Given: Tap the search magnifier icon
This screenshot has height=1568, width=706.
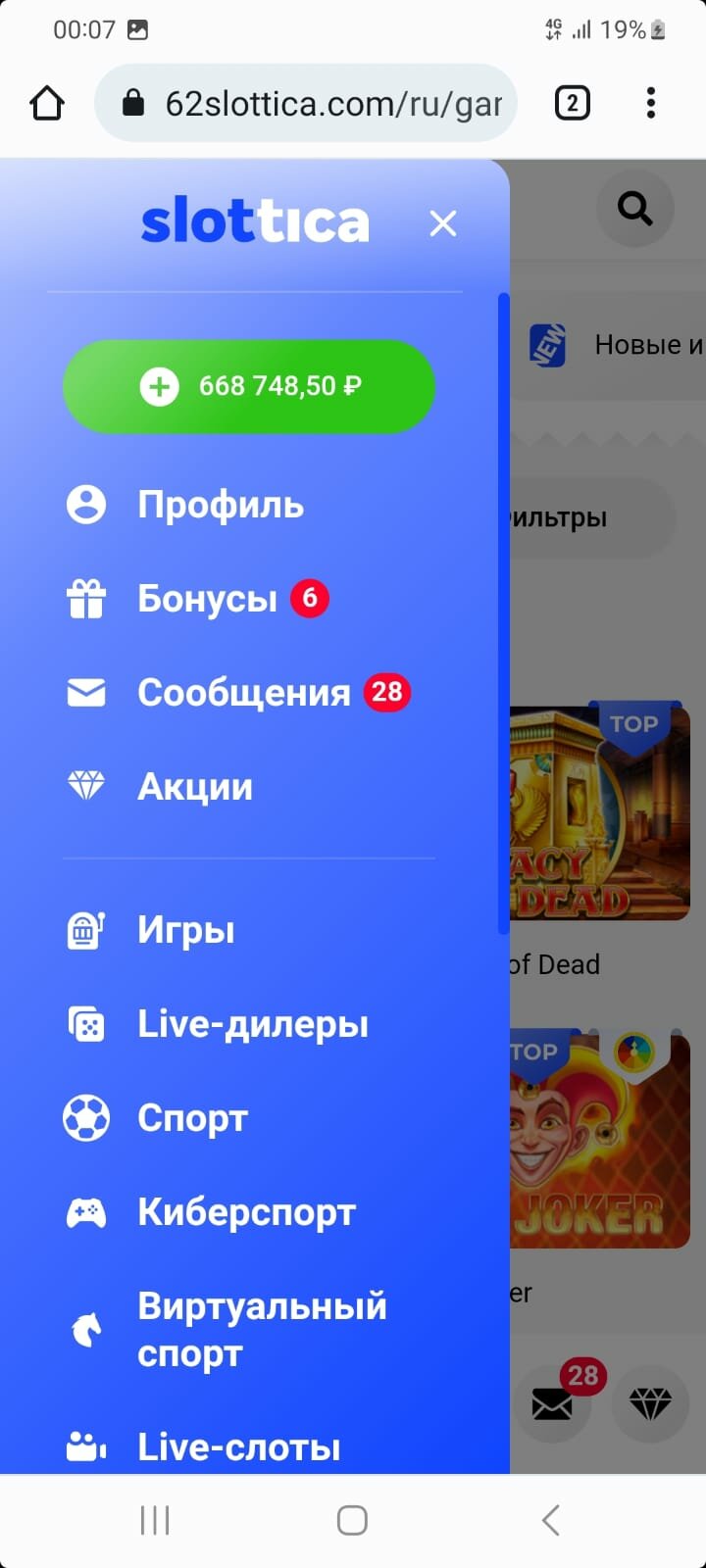Looking at the screenshot, I should [x=634, y=209].
